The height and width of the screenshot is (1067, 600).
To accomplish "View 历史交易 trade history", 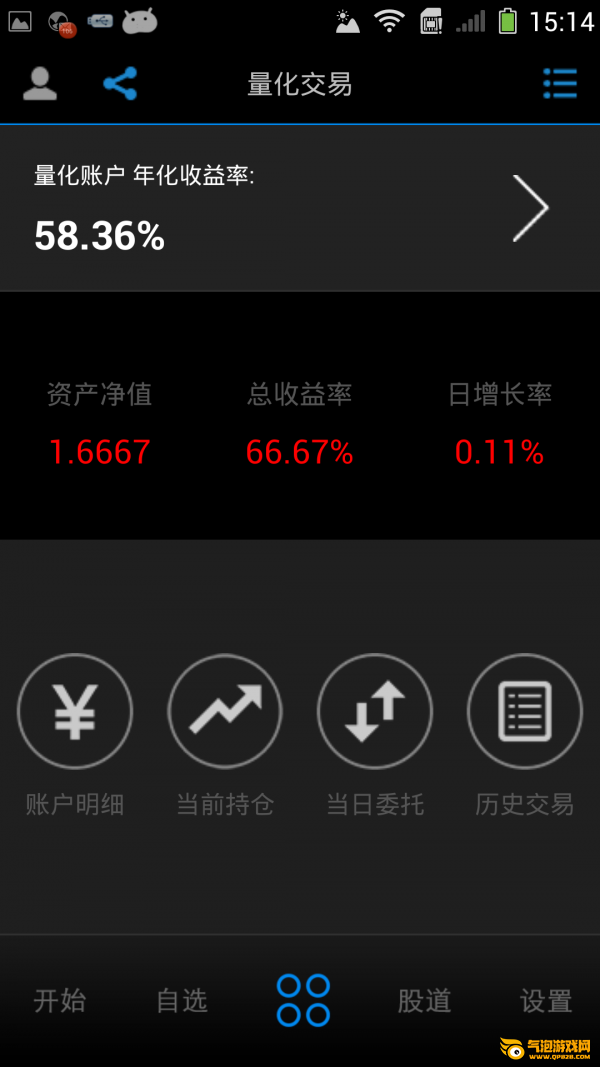I will point(524,735).
